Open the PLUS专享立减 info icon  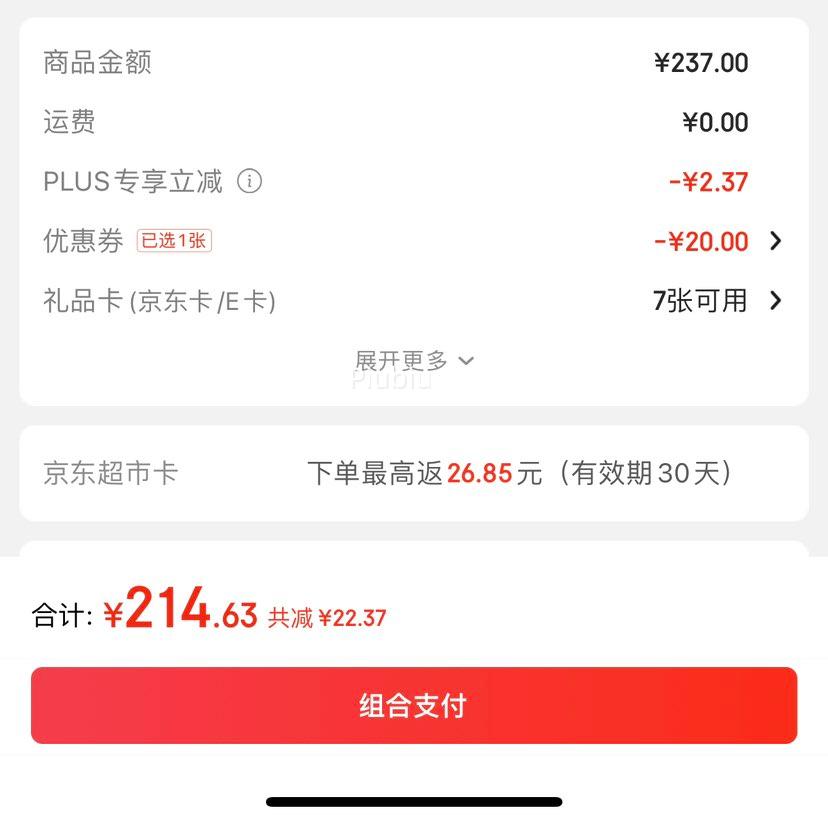[249, 182]
